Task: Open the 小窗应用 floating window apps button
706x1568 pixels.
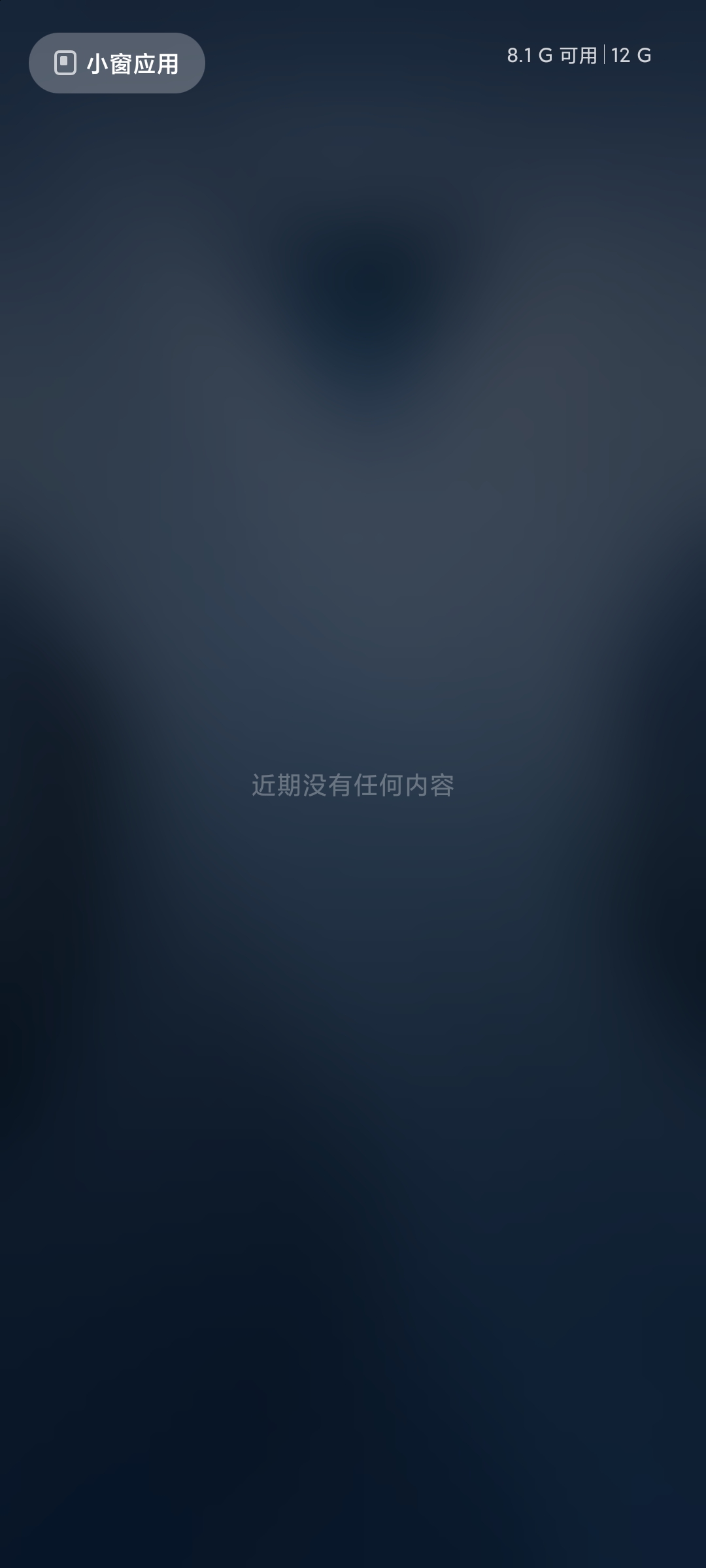Action: click(117, 63)
